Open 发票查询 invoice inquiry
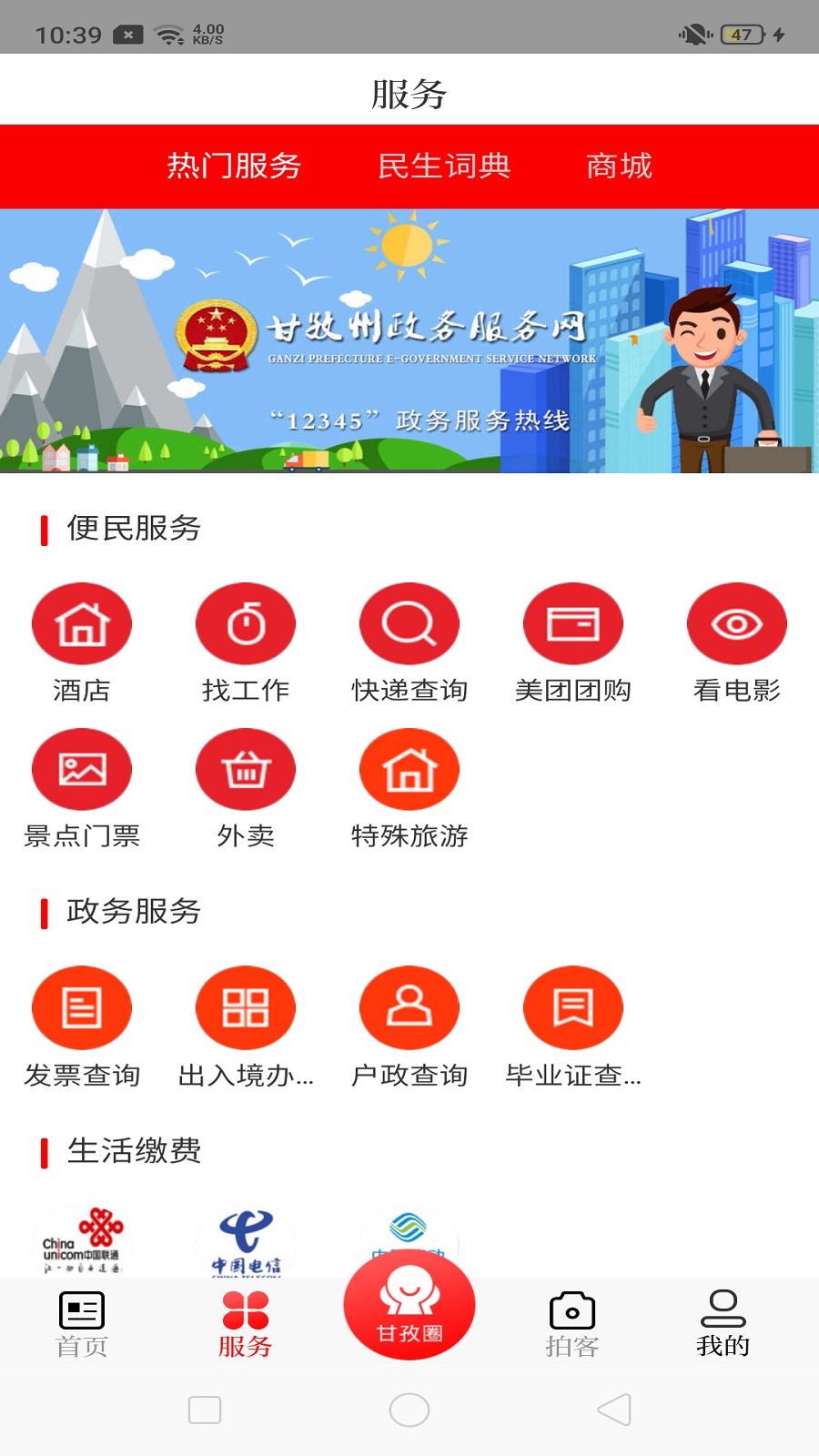This screenshot has width=819, height=1456. click(x=82, y=1007)
